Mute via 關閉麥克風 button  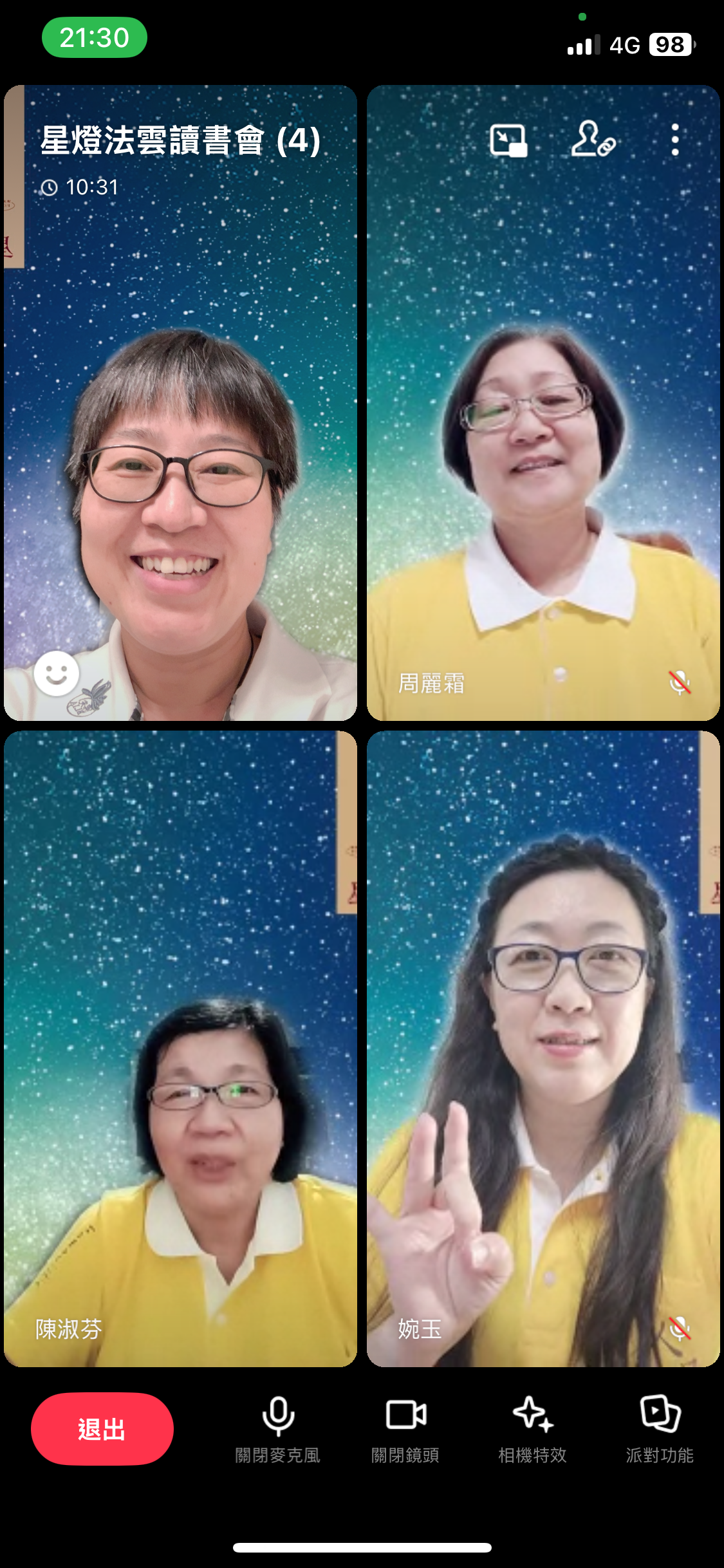pos(278,1429)
